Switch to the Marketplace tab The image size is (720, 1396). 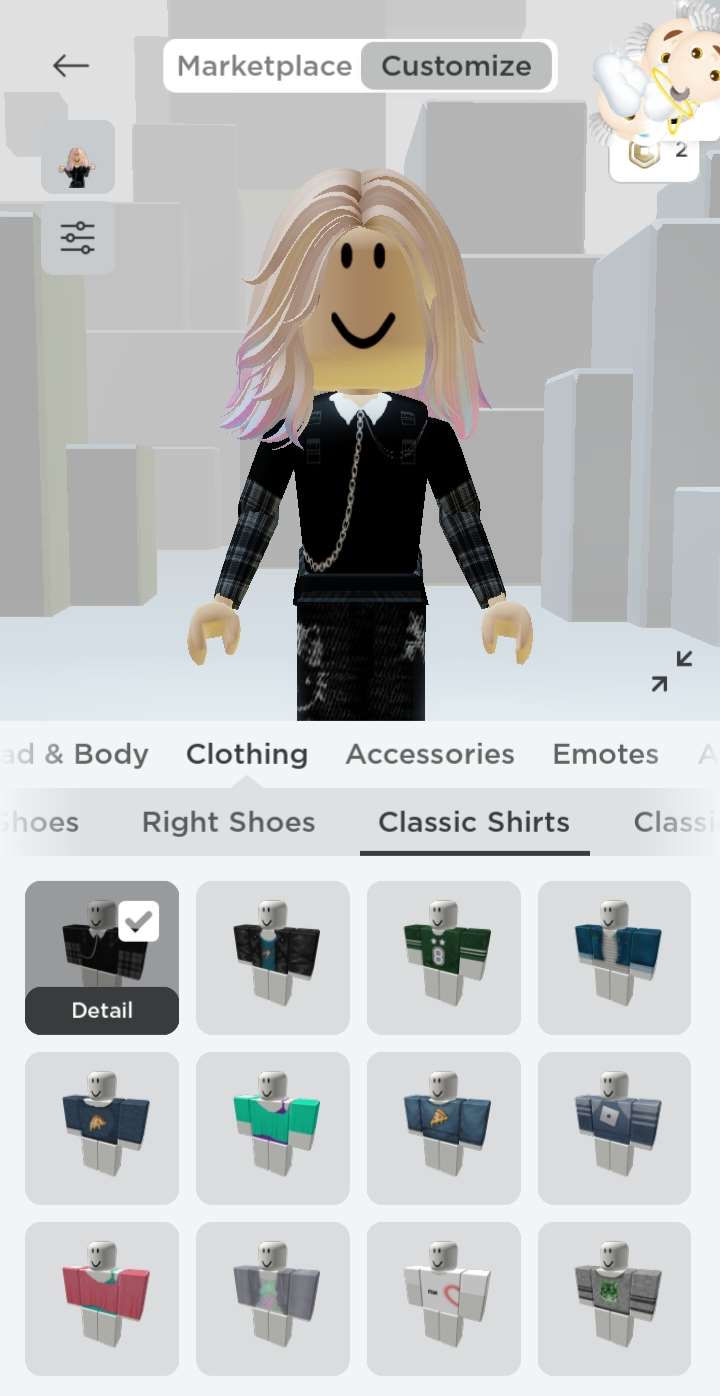coord(264,66)
